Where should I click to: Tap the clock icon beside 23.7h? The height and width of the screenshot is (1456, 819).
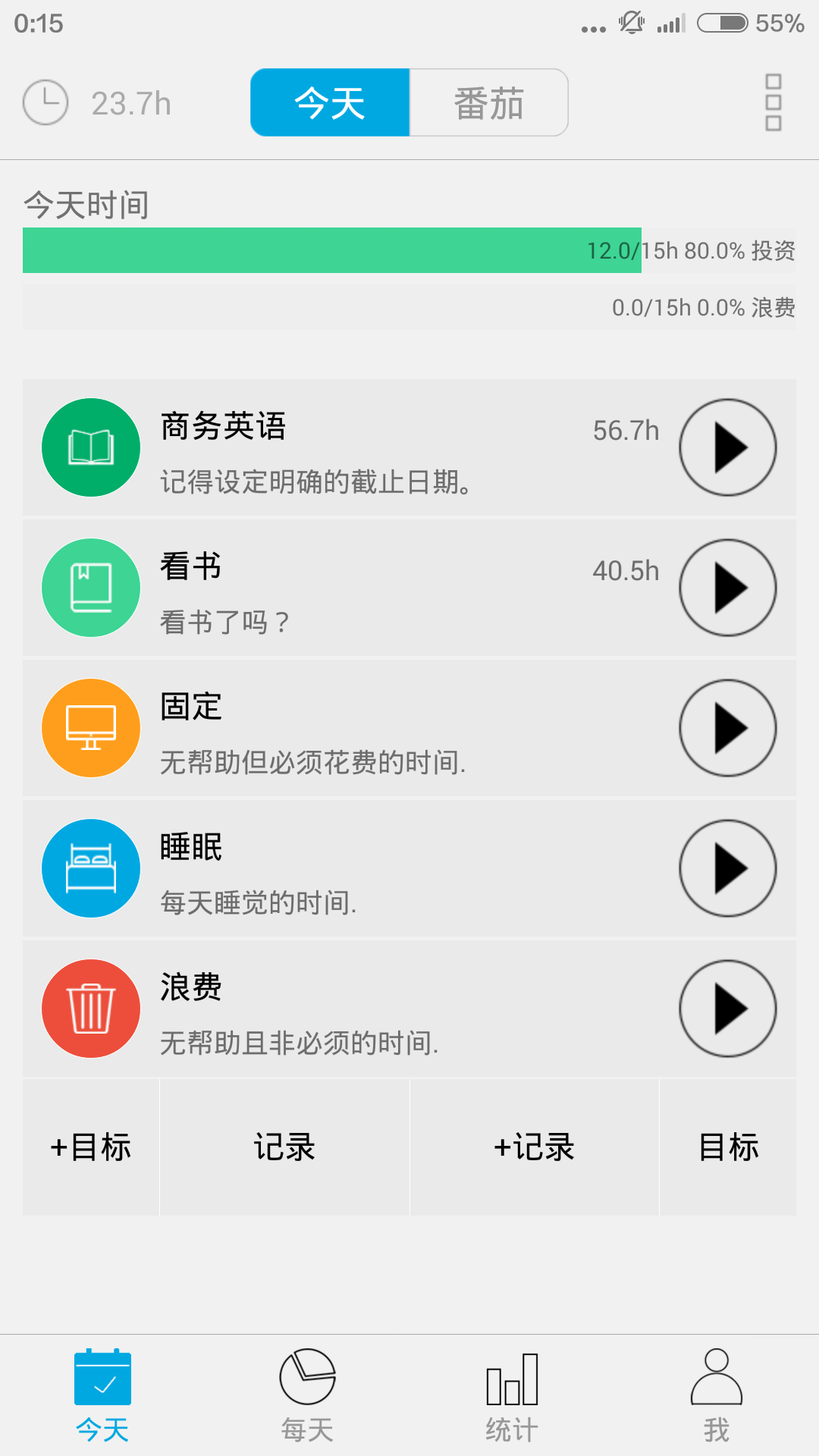tap(45, 102)
